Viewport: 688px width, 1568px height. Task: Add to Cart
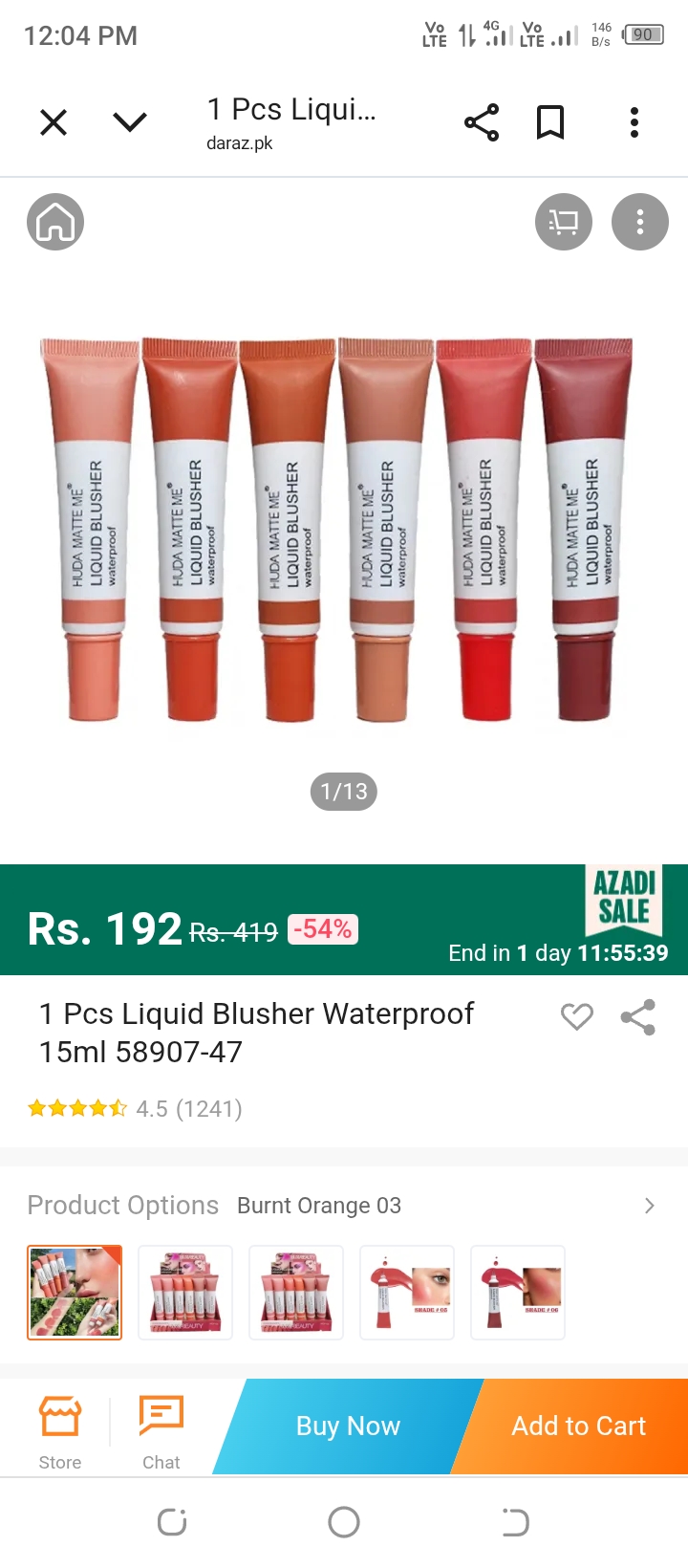(578, 1426)
